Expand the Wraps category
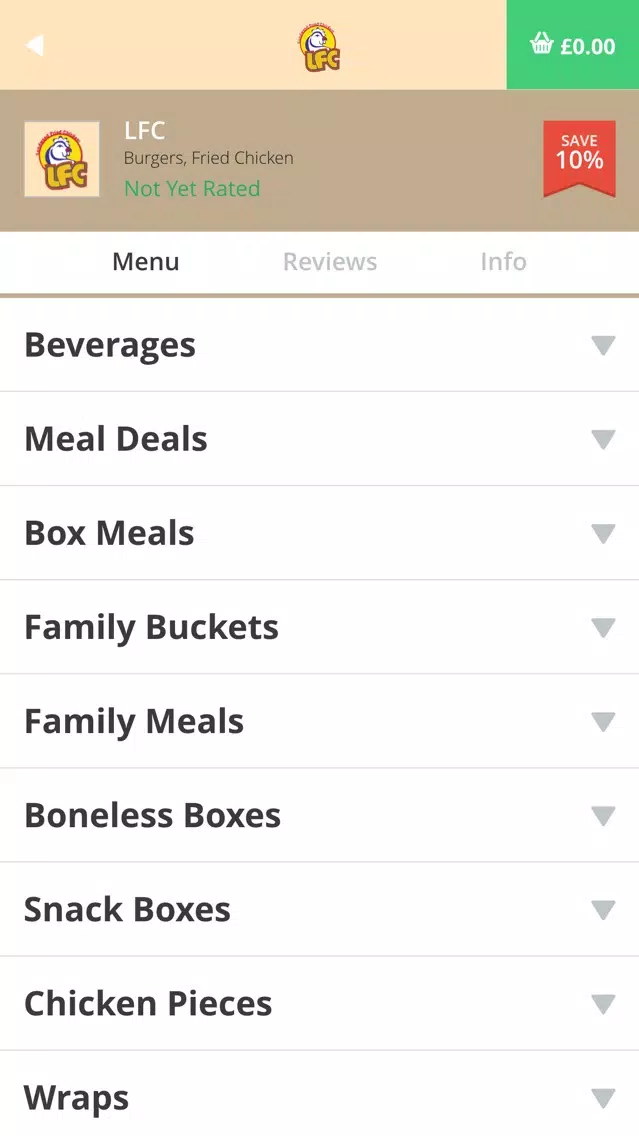The image size is (639, 1136). pos(320,1094)
